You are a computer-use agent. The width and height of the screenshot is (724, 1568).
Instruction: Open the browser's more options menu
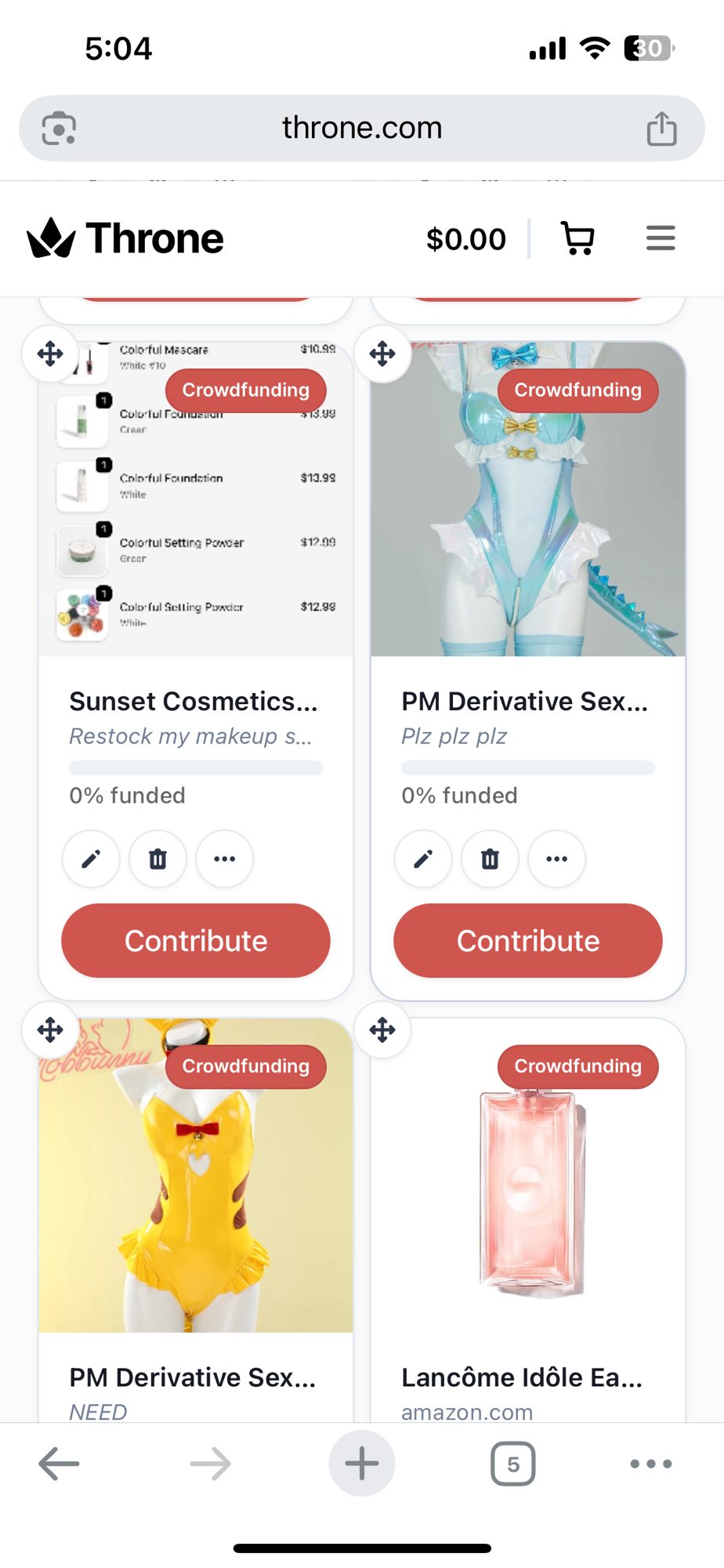click(651, 1464)
